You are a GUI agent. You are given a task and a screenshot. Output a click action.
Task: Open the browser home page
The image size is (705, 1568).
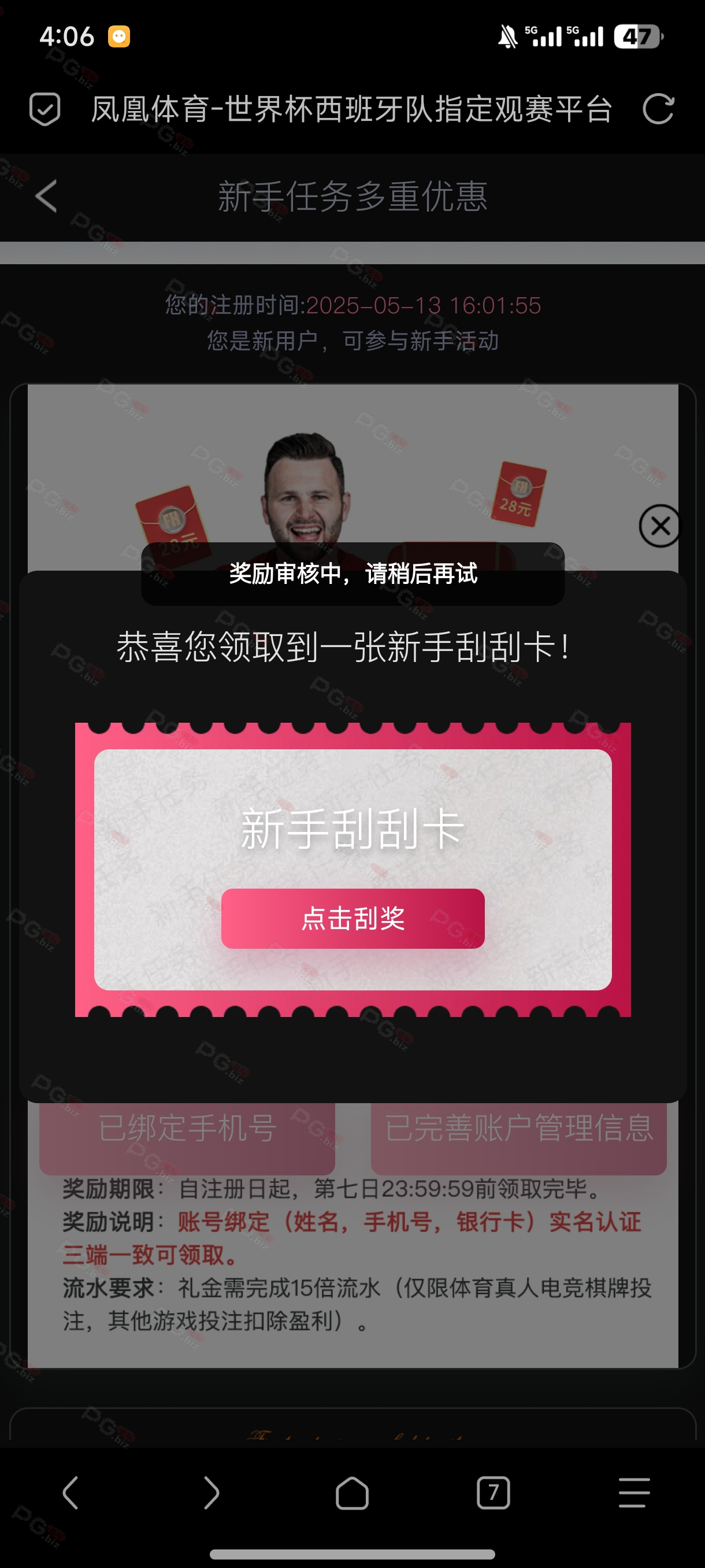[352, 1492]
